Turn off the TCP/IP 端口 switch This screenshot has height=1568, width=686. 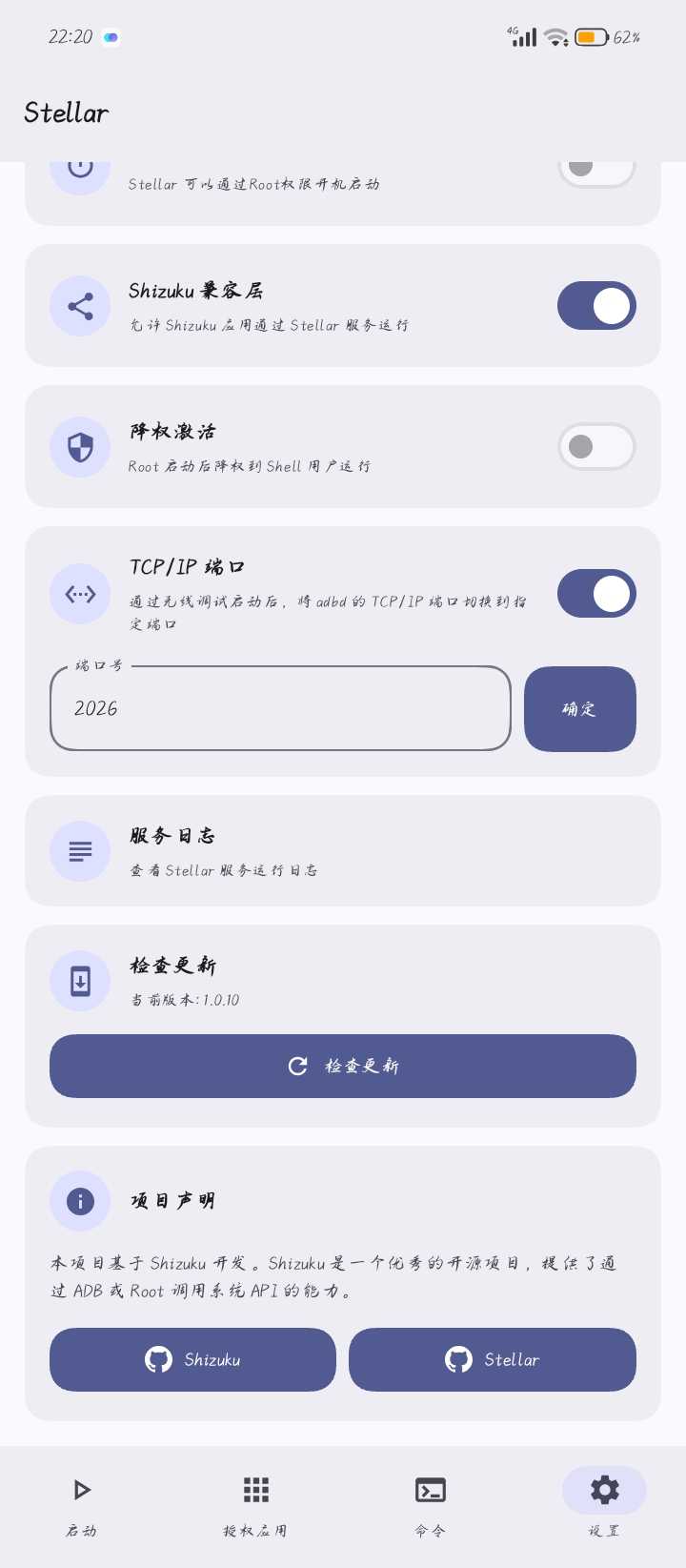pos(596,594)
